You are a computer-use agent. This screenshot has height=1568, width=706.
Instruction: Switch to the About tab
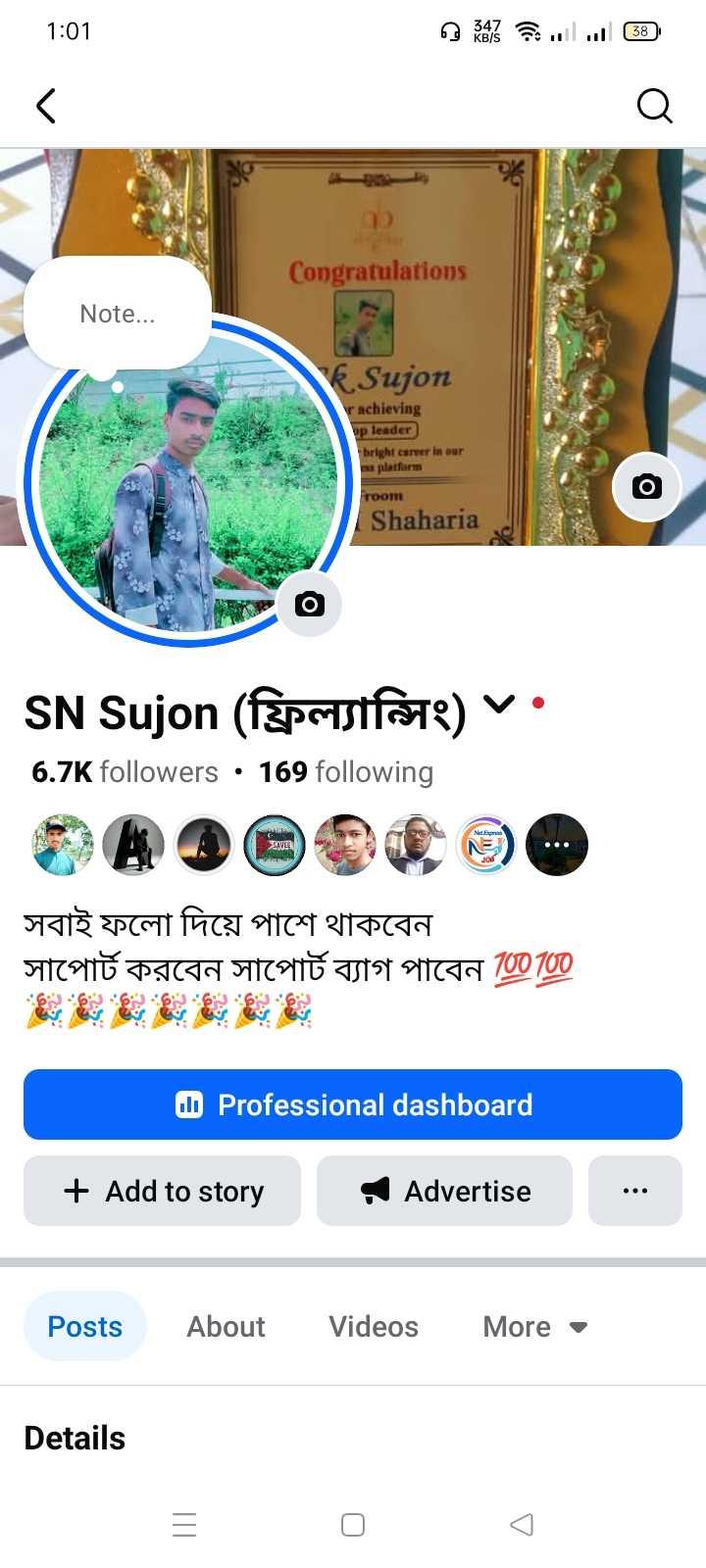coord(226,1326)
